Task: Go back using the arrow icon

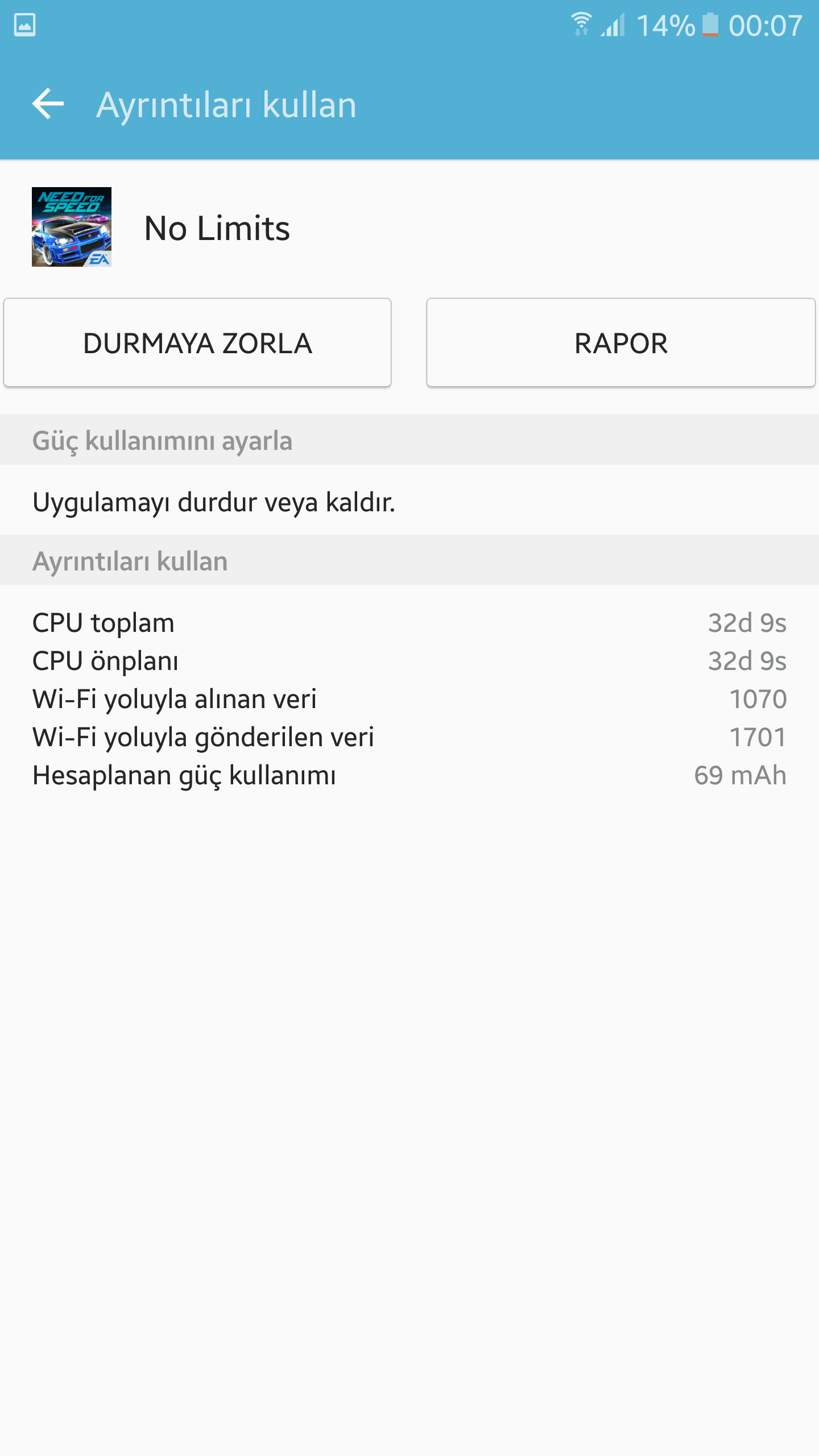Action: coord(48,104)
